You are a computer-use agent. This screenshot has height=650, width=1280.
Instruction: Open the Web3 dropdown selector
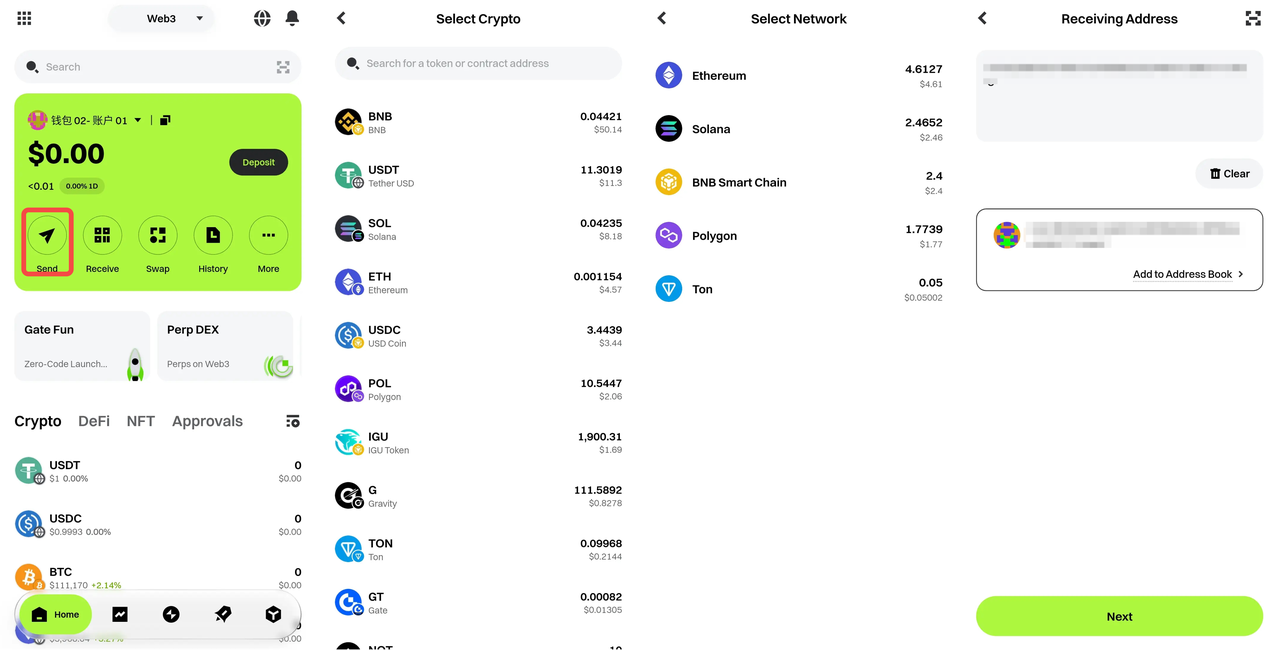click(161, 18)
